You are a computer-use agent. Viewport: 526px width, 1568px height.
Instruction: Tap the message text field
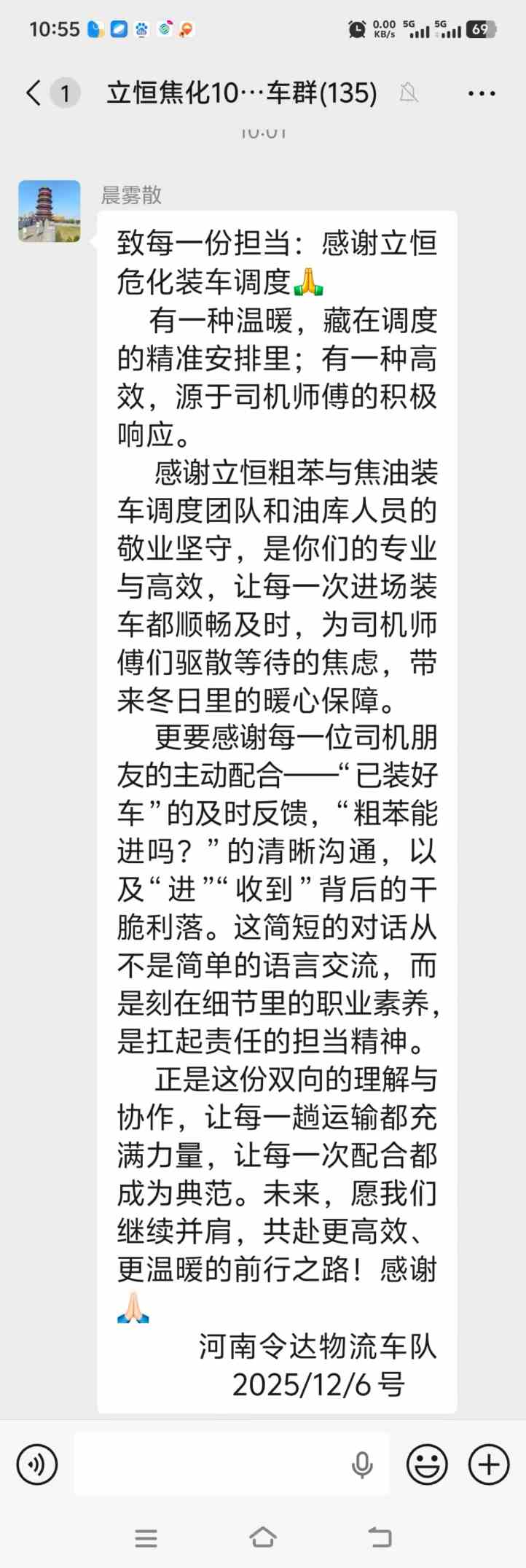tap(211, 1463)
